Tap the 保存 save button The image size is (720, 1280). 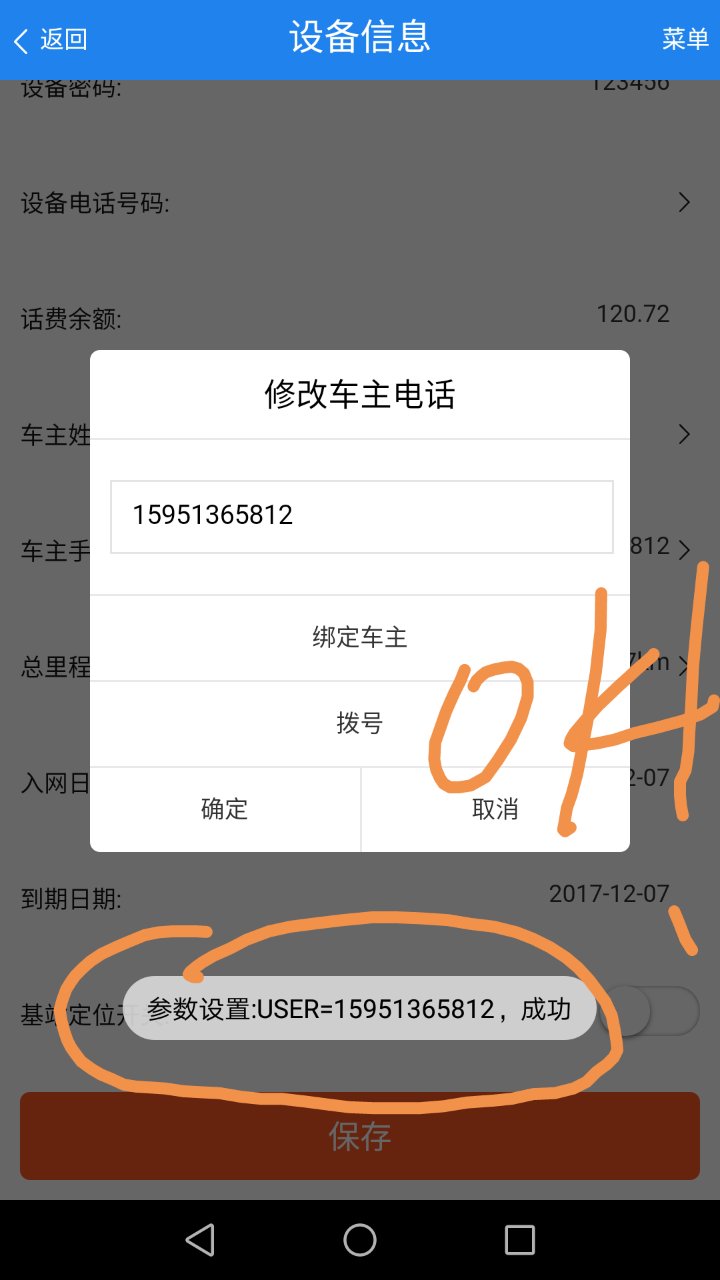coord(360,1136)
